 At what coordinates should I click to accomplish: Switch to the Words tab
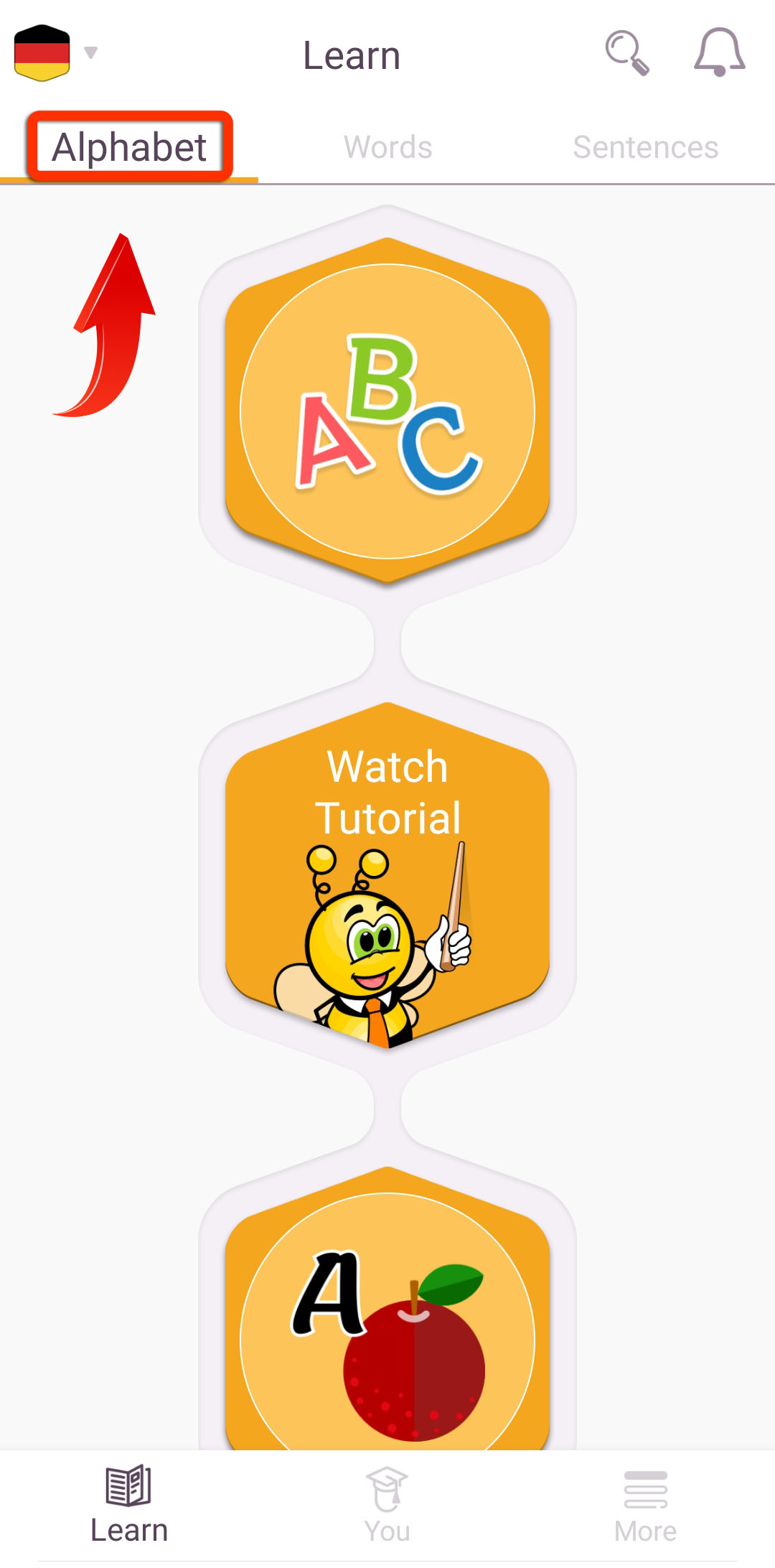tap(387, 147)
